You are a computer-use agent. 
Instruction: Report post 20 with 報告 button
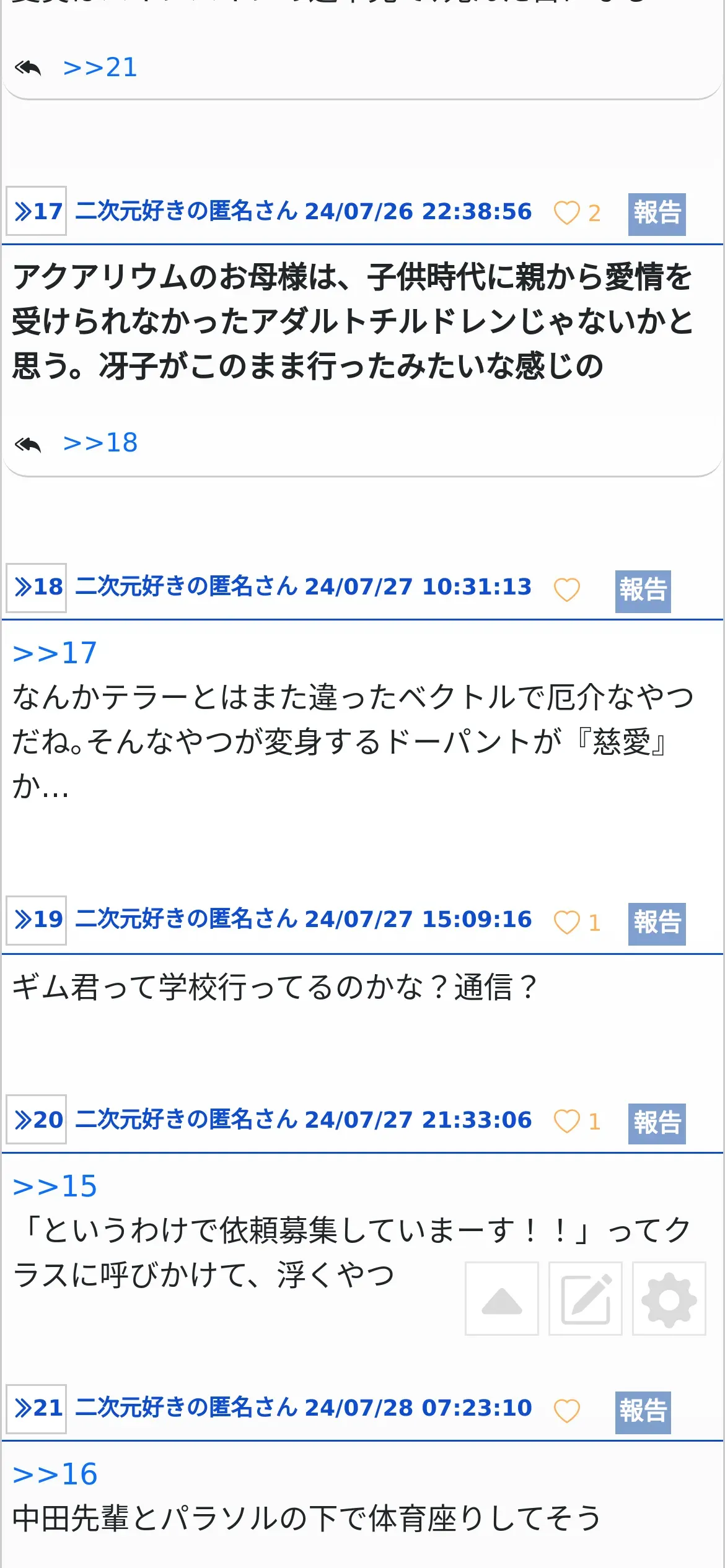click(x=657, y=1123)
